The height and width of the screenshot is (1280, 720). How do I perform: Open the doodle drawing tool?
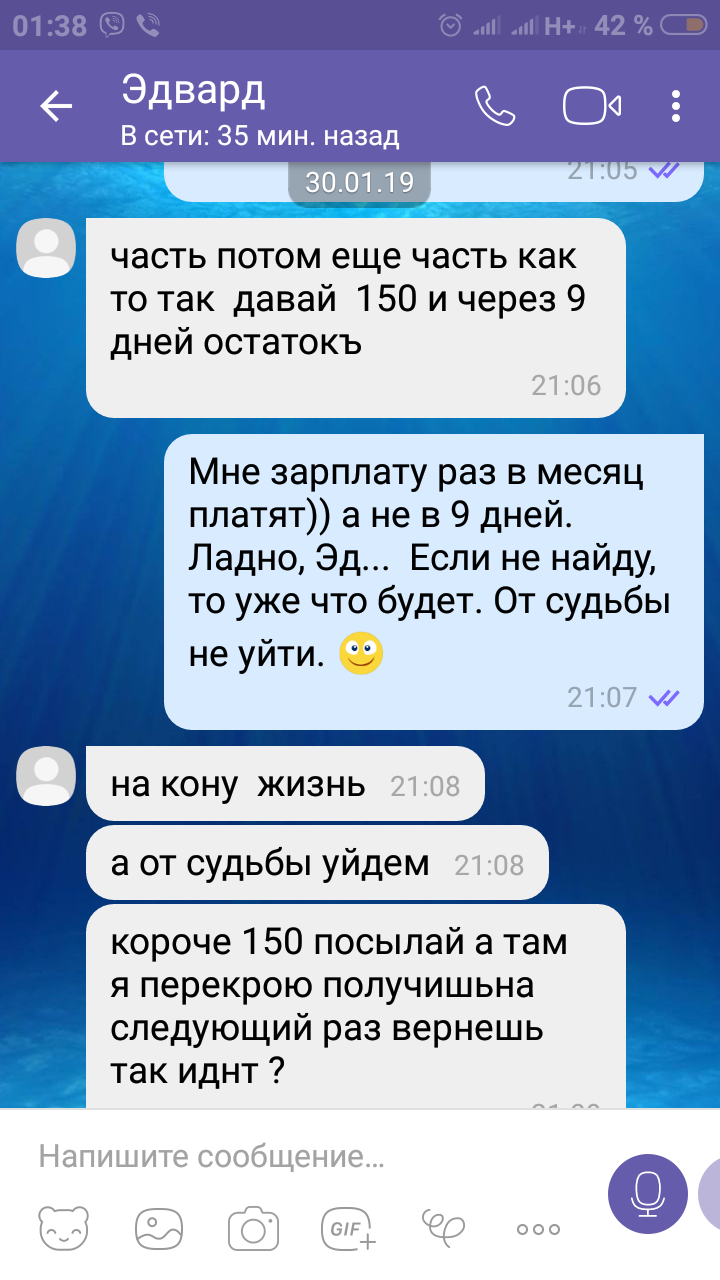click(x=443, y=1228)
